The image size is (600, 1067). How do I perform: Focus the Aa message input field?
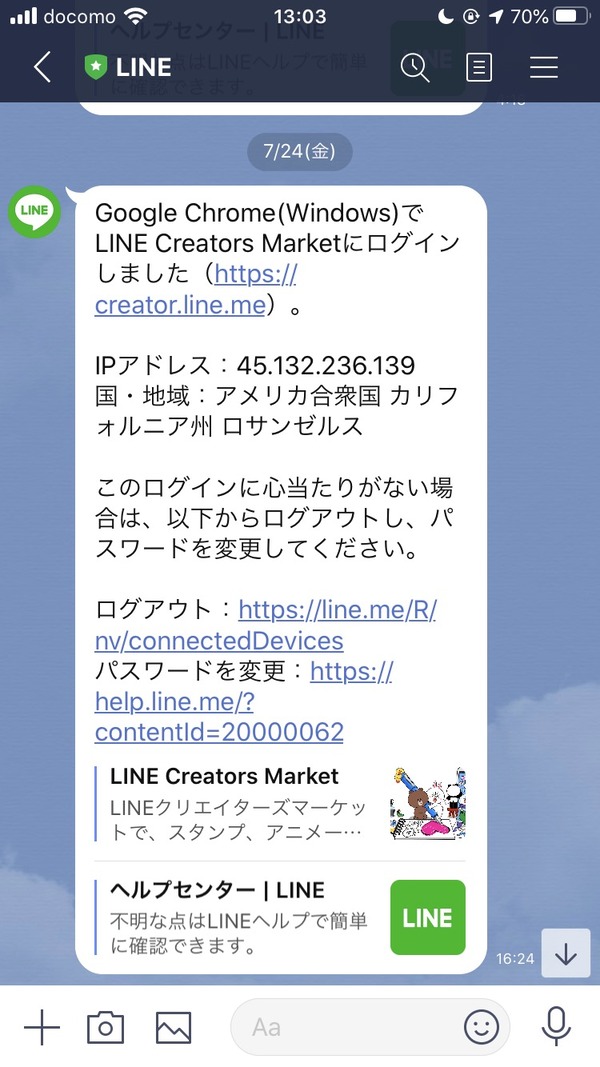(x=347, y=1027)
